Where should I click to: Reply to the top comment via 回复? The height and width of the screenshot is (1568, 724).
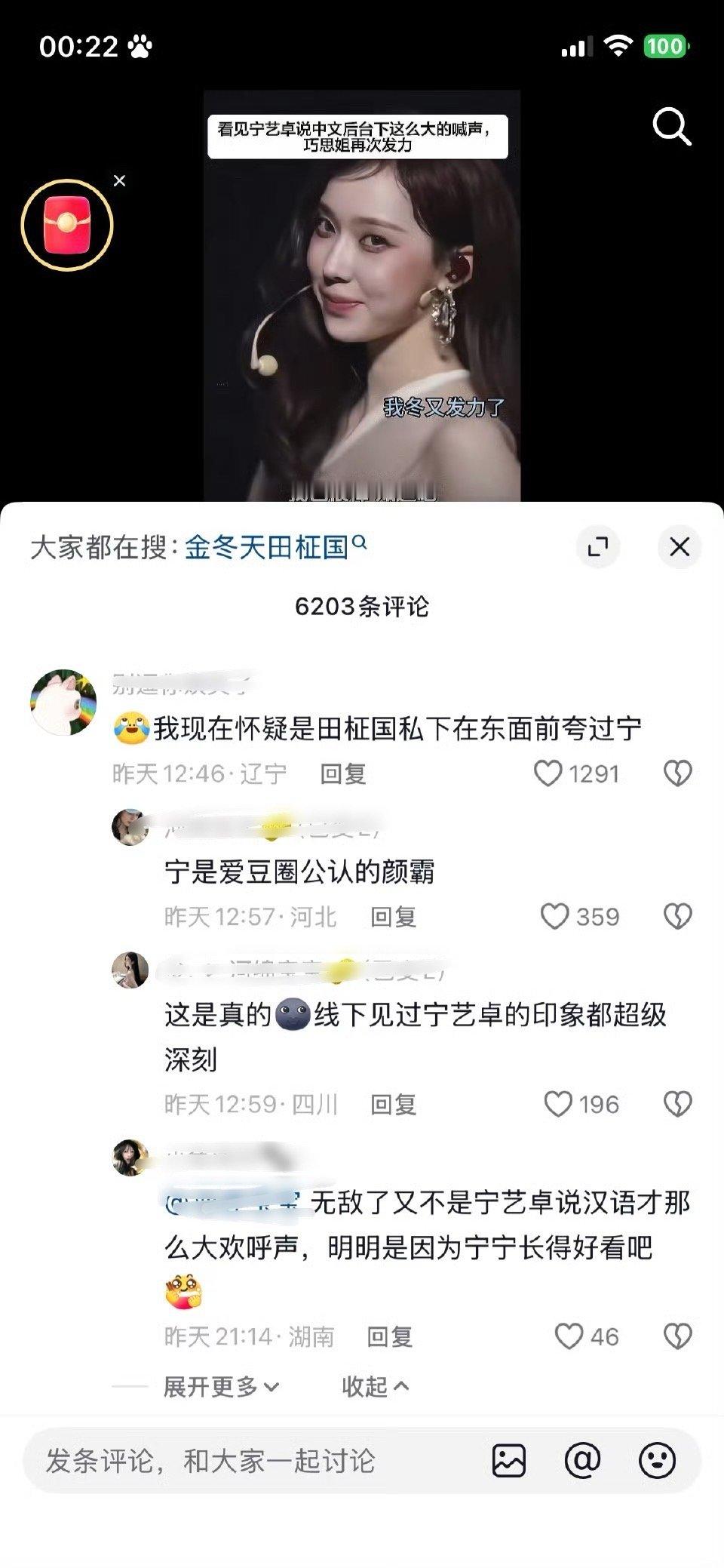tap(342, 773)
